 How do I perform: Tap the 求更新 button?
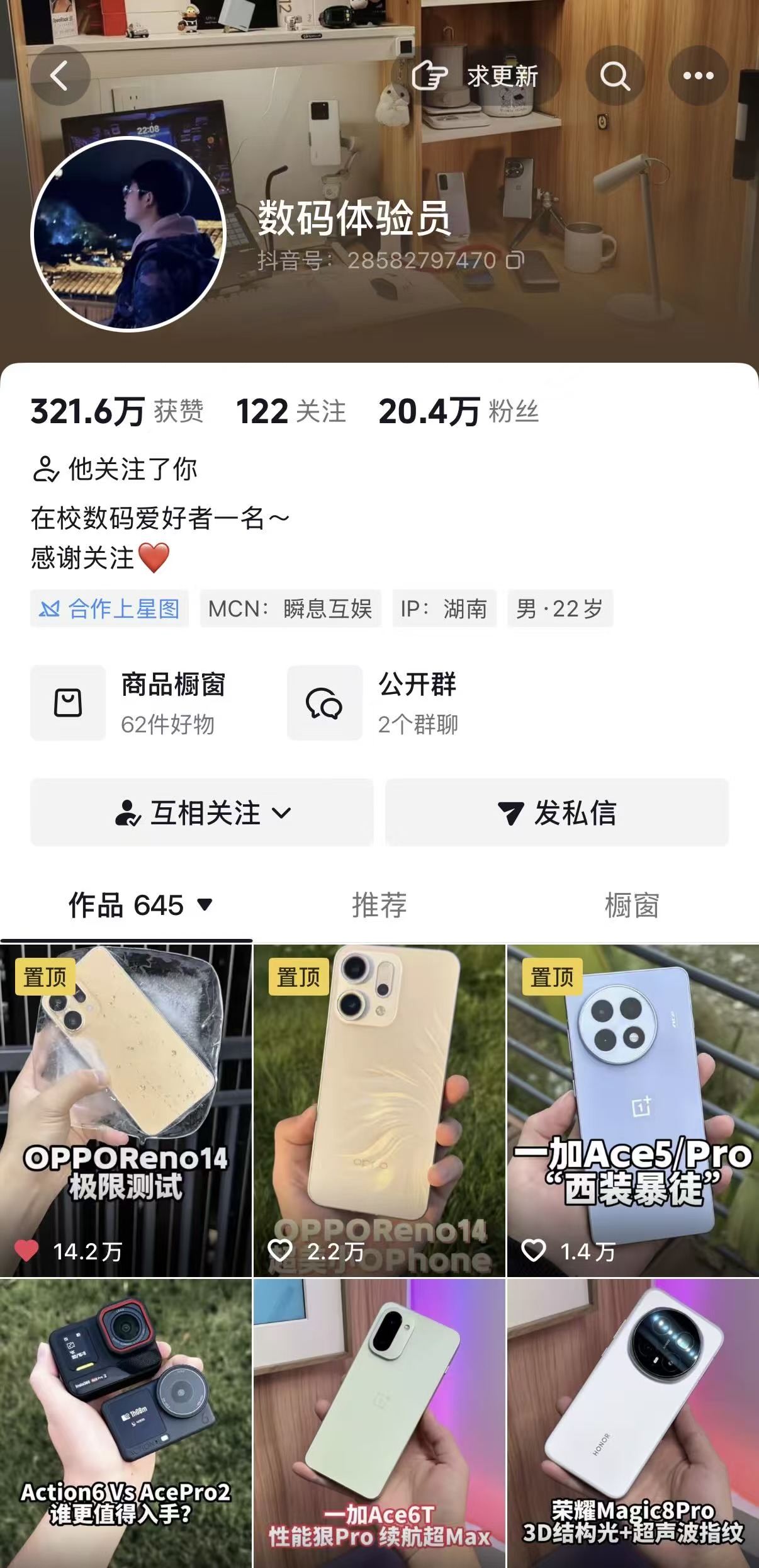476,76
